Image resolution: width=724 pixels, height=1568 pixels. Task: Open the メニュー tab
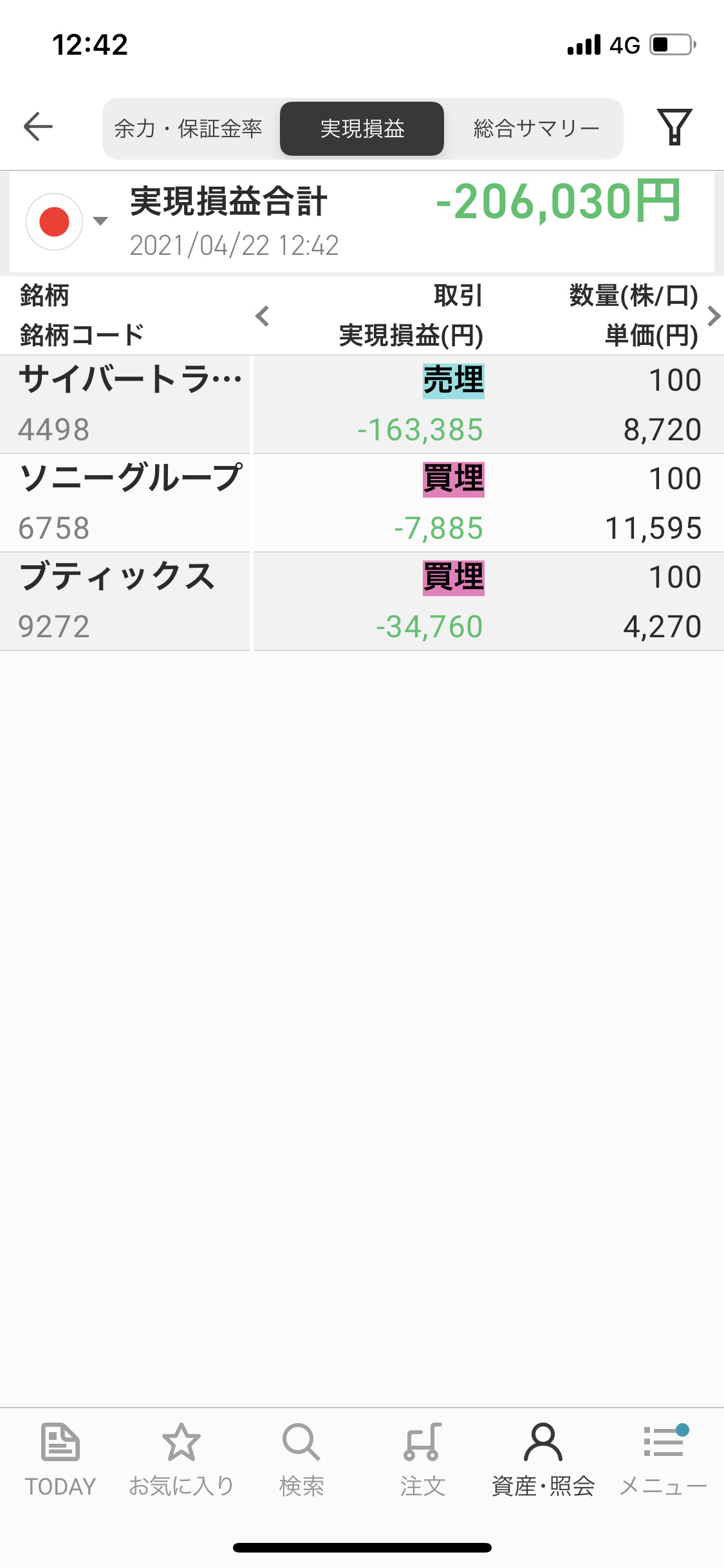pyautogui.click(x=663, y=1459)
